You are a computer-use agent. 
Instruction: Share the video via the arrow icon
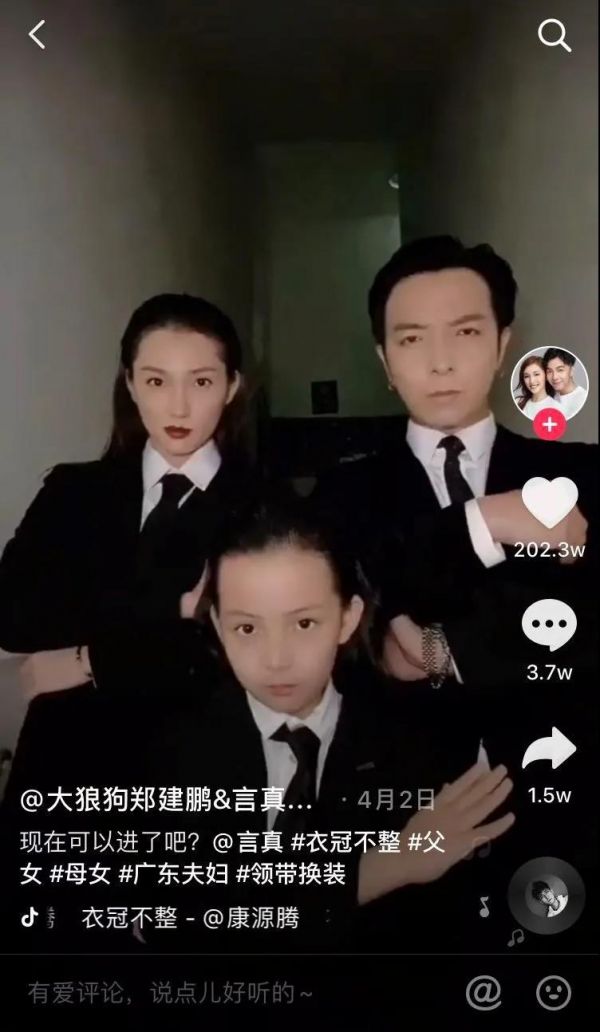tap(549, 749)
